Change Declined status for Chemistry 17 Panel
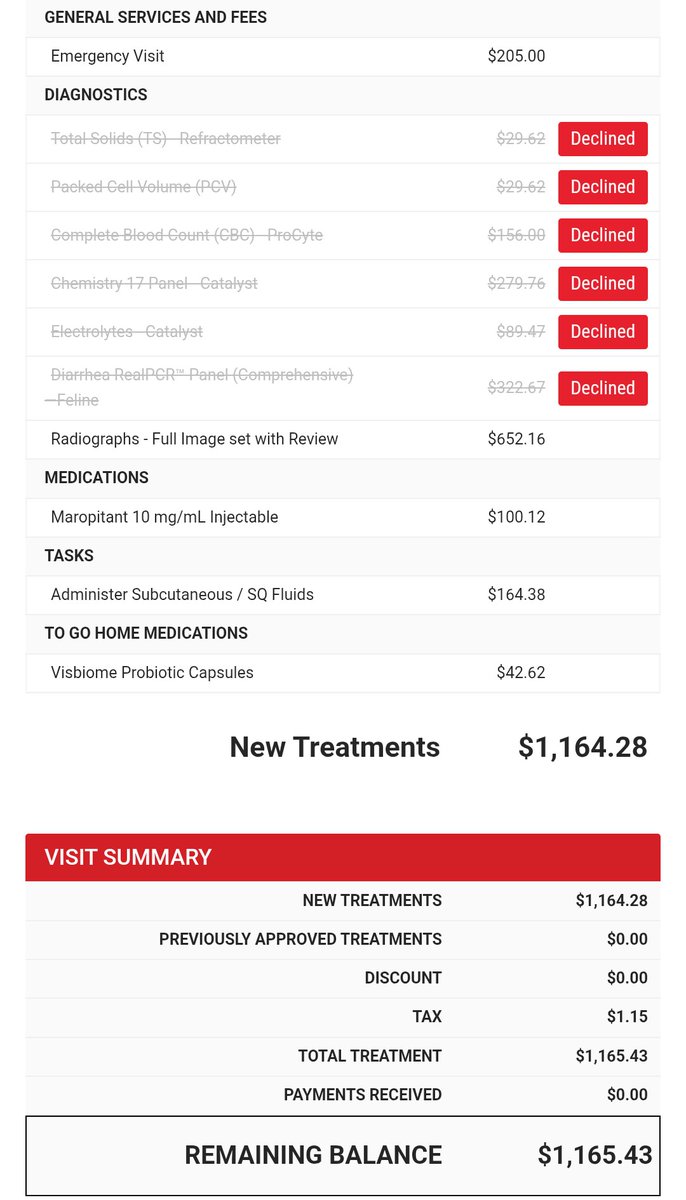 (602, 283)
